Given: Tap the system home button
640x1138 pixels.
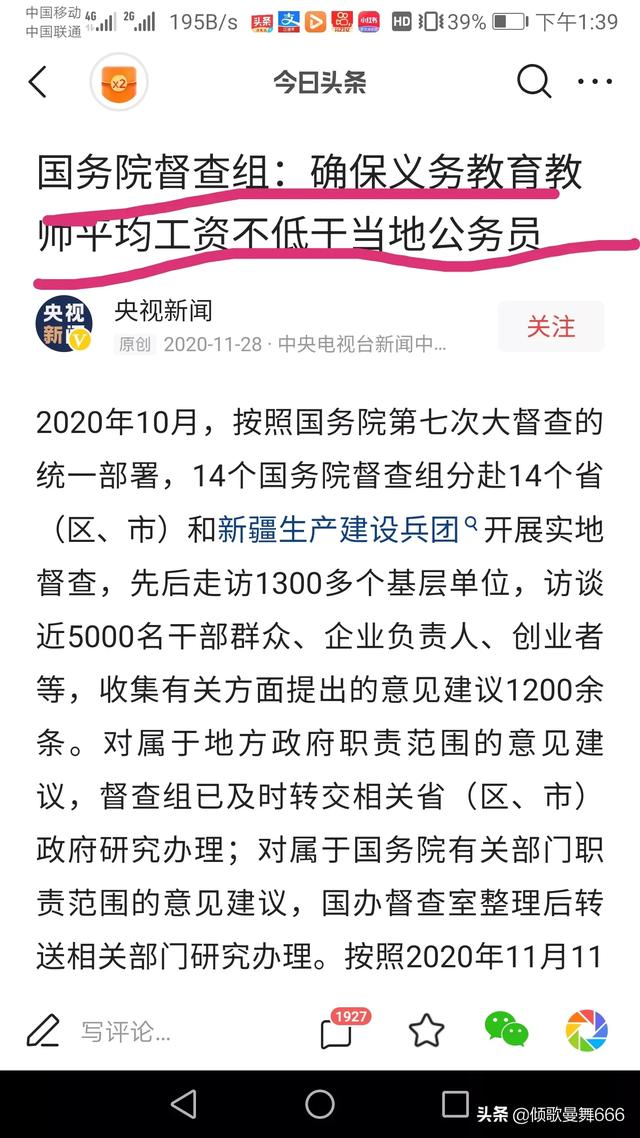Looking at the screenshot, I should [x=320, y=1104].
